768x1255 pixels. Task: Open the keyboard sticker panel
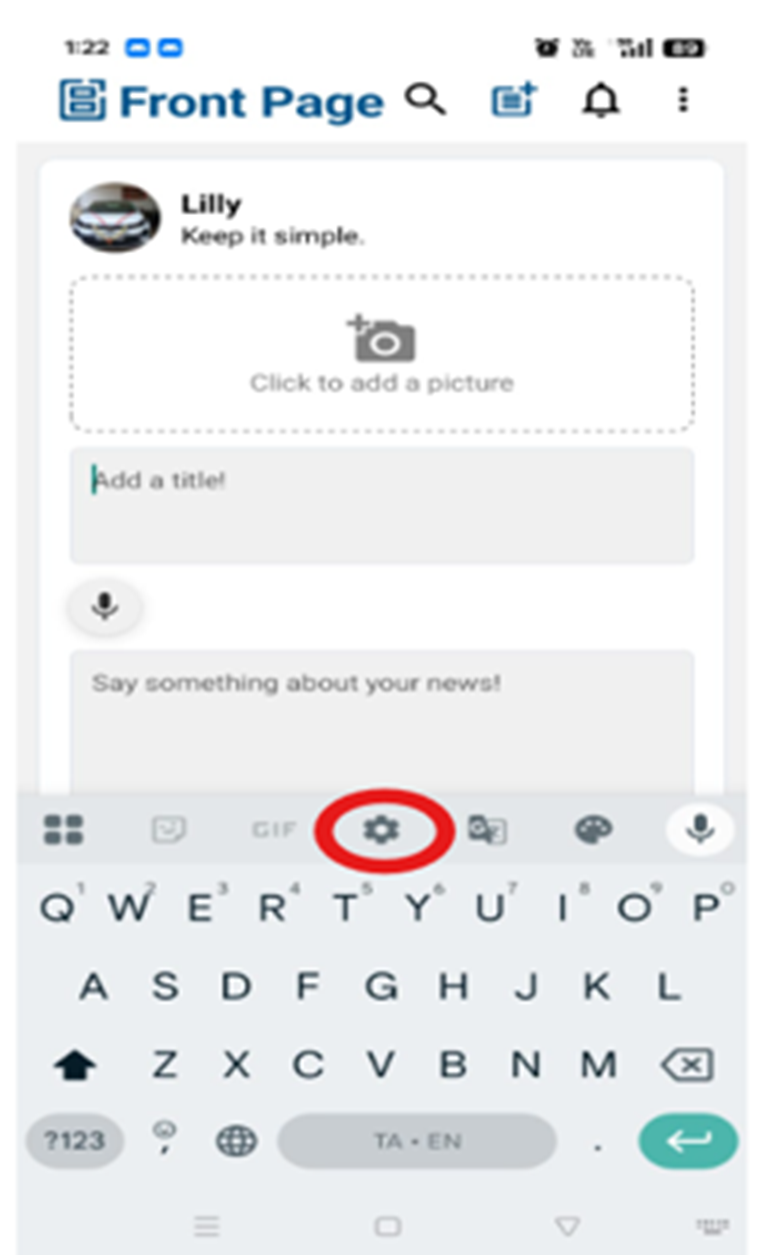[168, 830]
